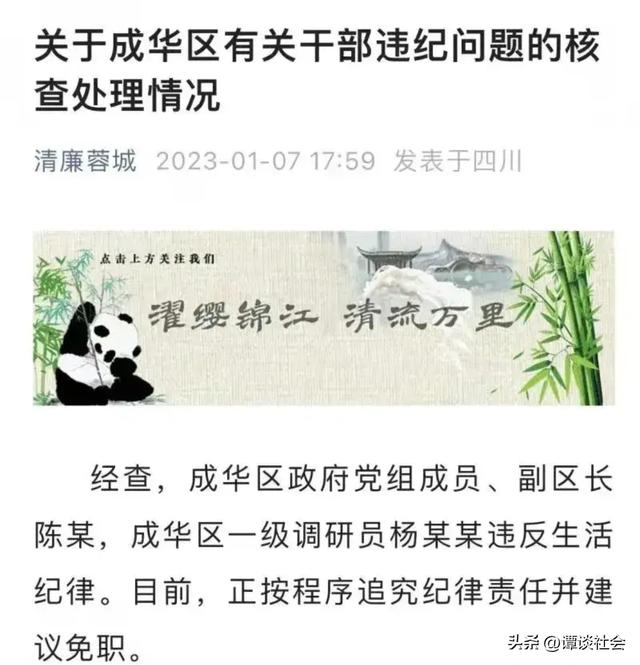
Task: Open the 清廉蓉城 account link
Action: pyautogui.click(x=85, y=161)
